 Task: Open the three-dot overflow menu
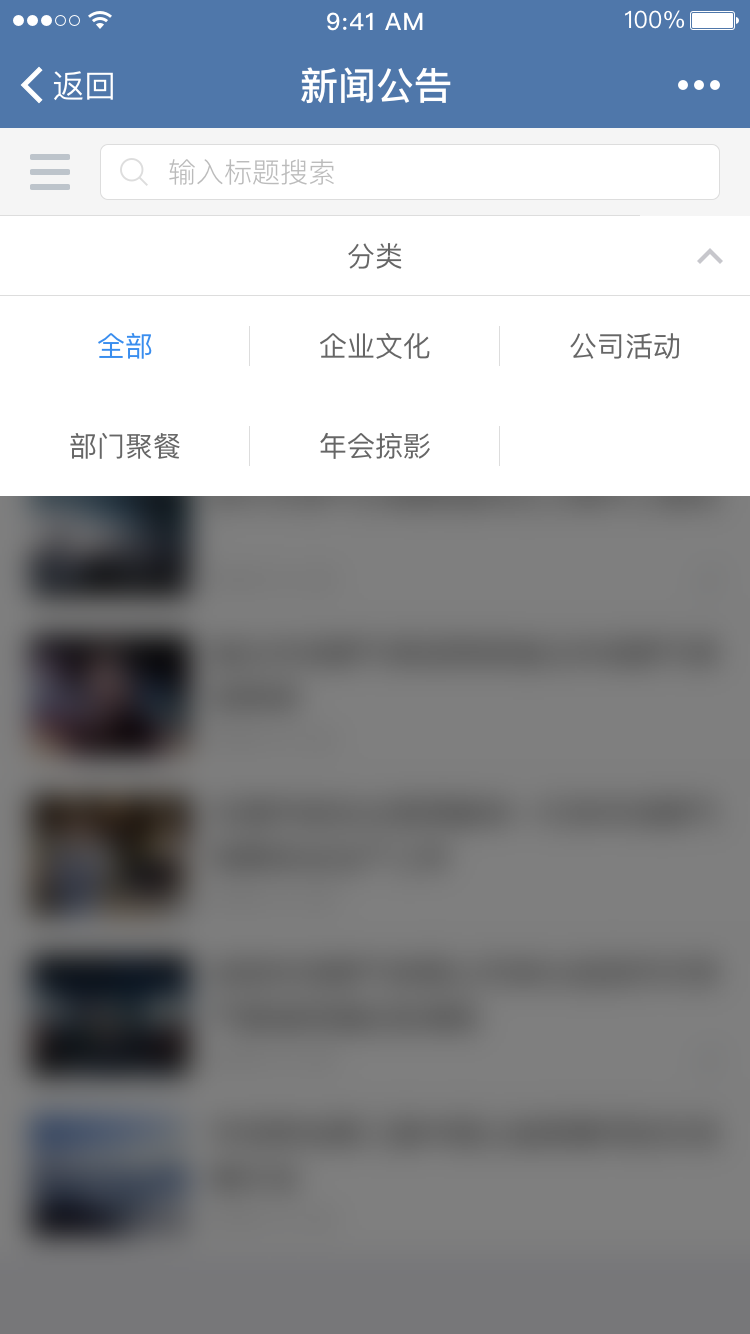(698, 86)
